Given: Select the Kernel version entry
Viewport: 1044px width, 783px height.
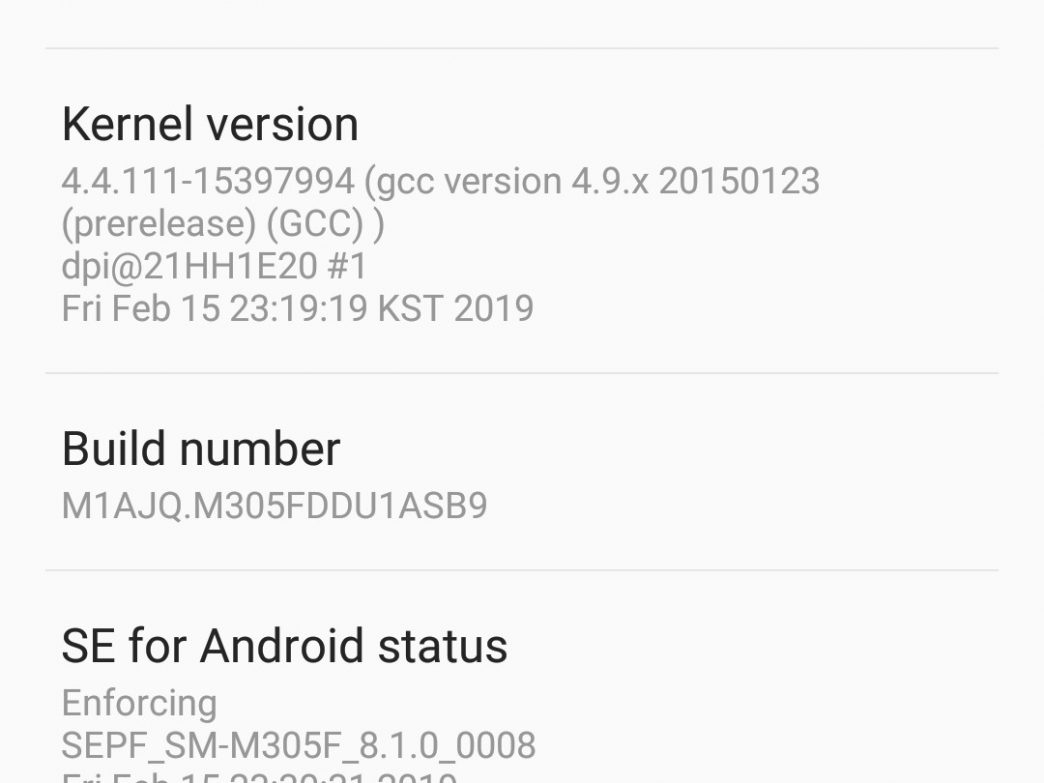Looking at the screenshot, I should point(520,212).
